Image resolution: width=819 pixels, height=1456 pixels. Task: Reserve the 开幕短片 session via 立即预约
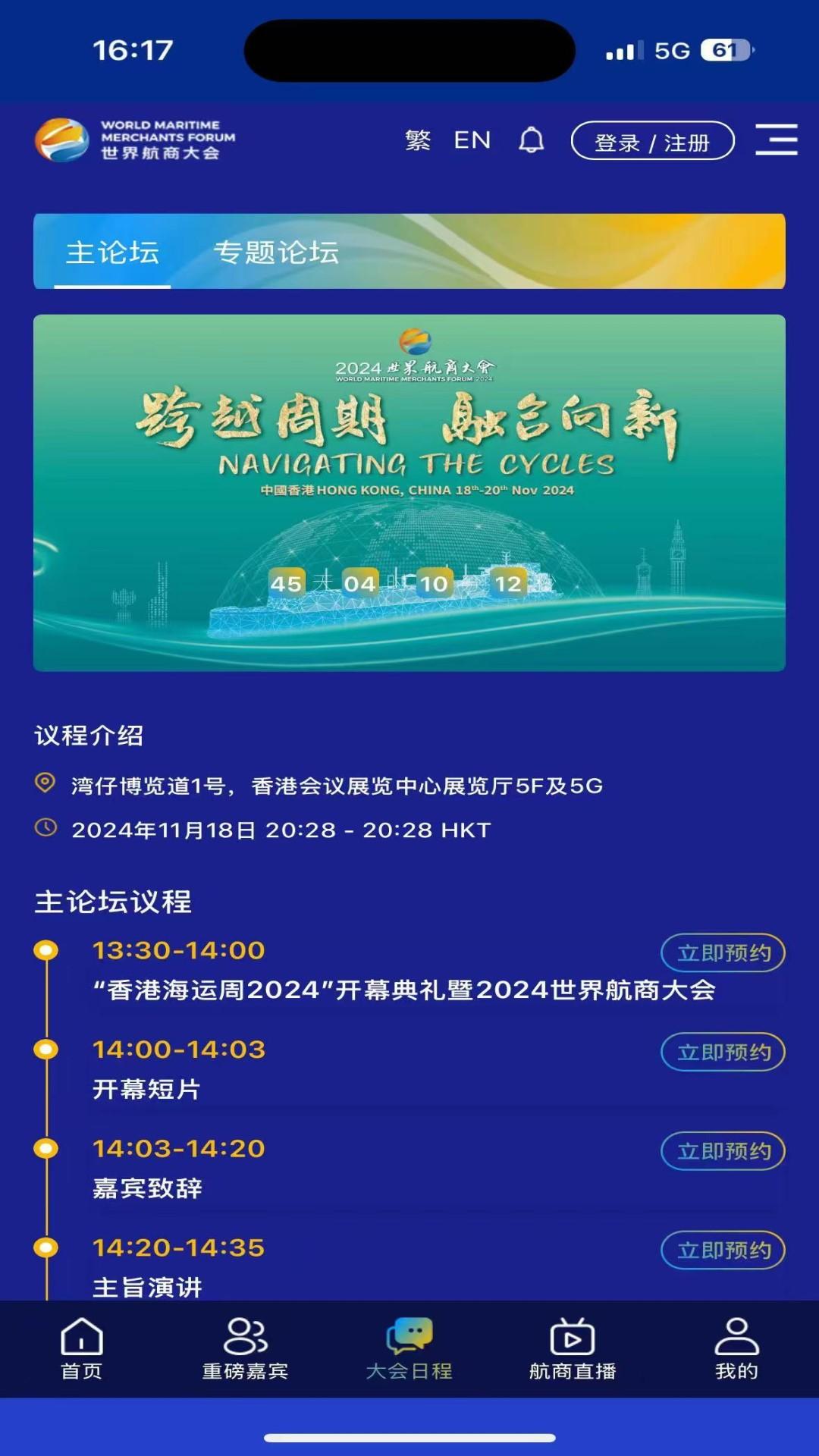(722, 1053)
